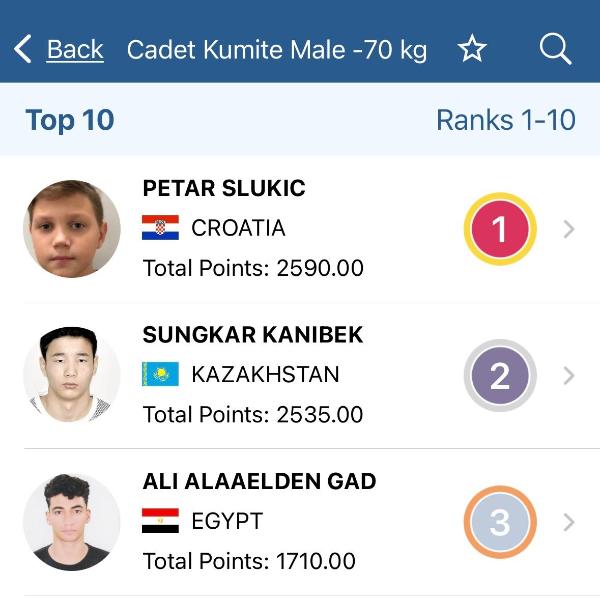The width and height of the screenshot is (600, 600).
Task: Favorite this category with the star icon
Action: [x=472, y=49]
